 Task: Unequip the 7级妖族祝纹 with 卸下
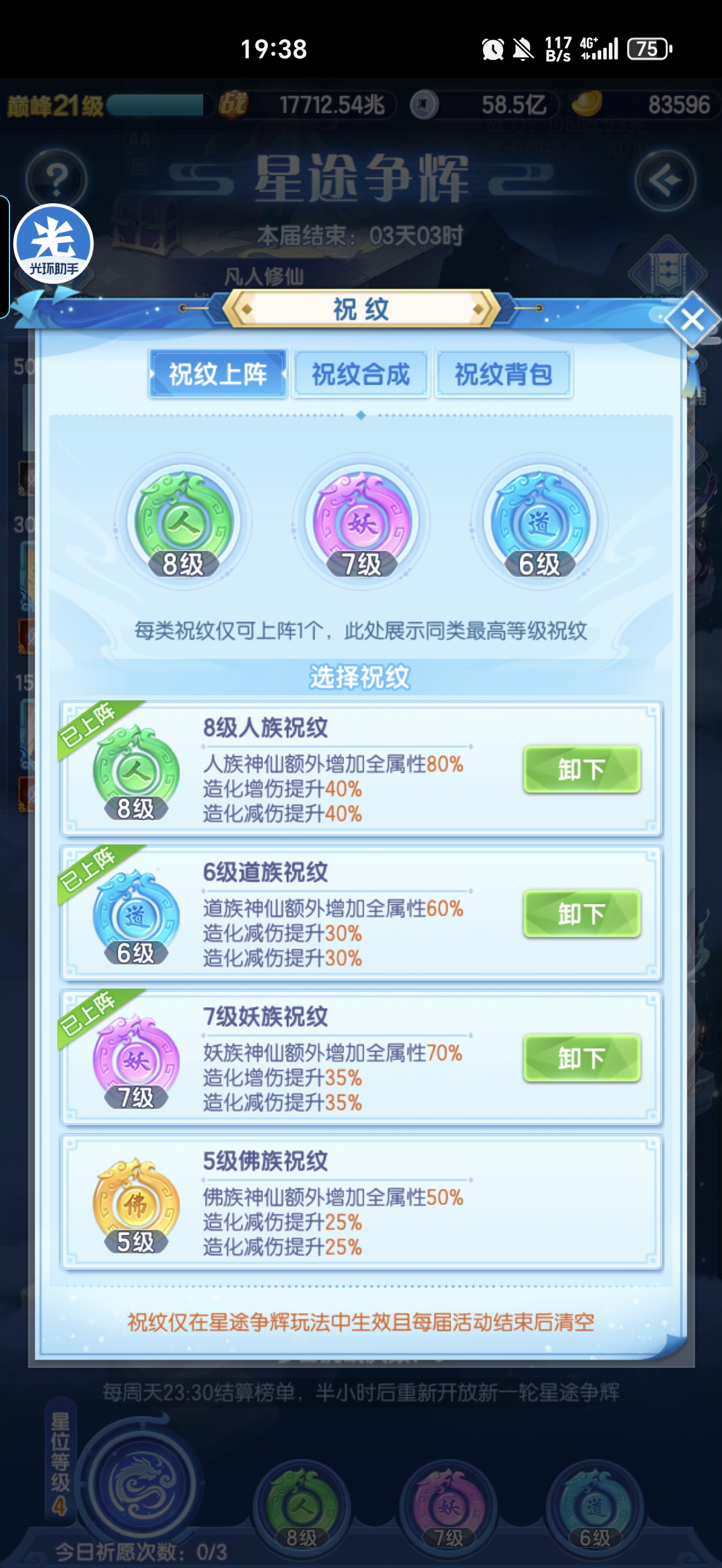582,1058
